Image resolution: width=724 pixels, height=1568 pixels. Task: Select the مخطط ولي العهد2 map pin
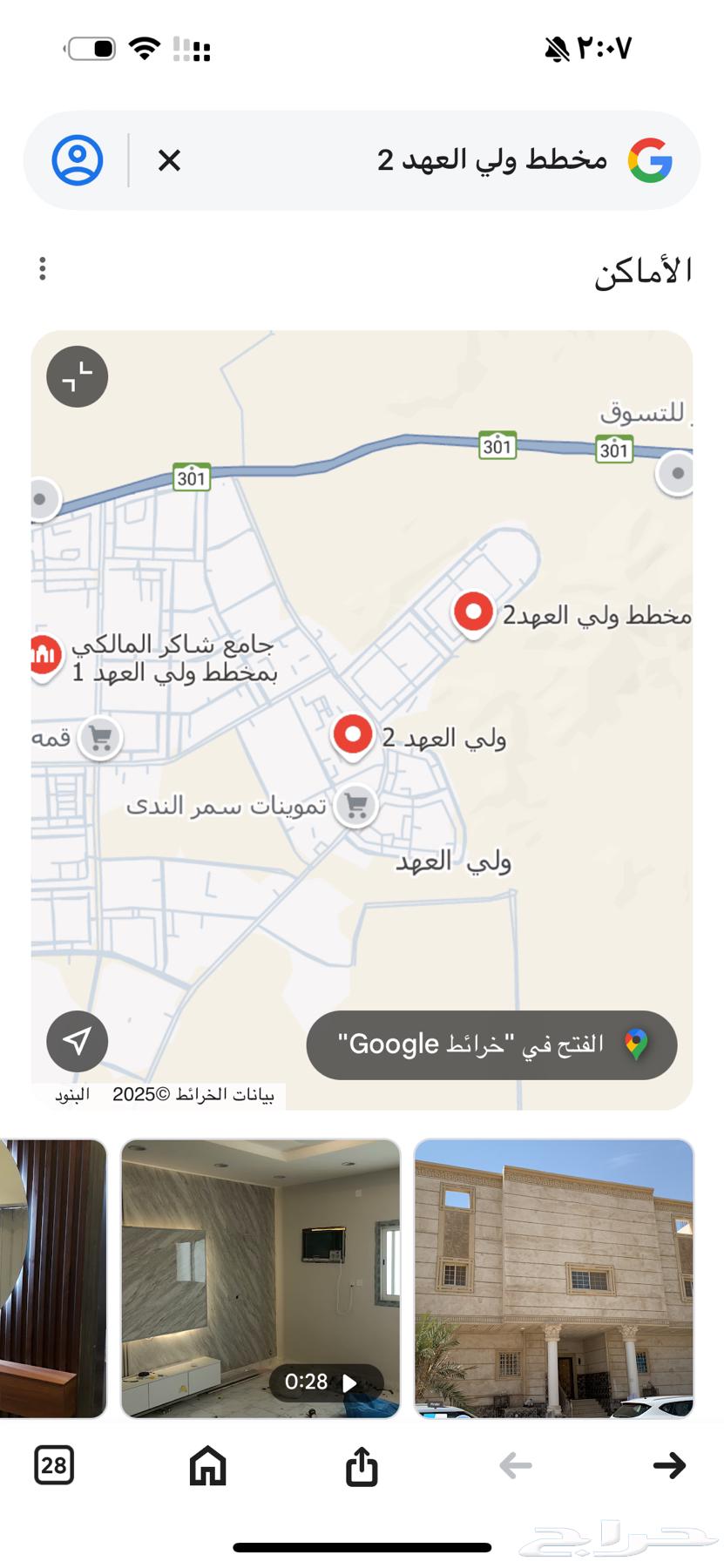[x=473, y=612]
